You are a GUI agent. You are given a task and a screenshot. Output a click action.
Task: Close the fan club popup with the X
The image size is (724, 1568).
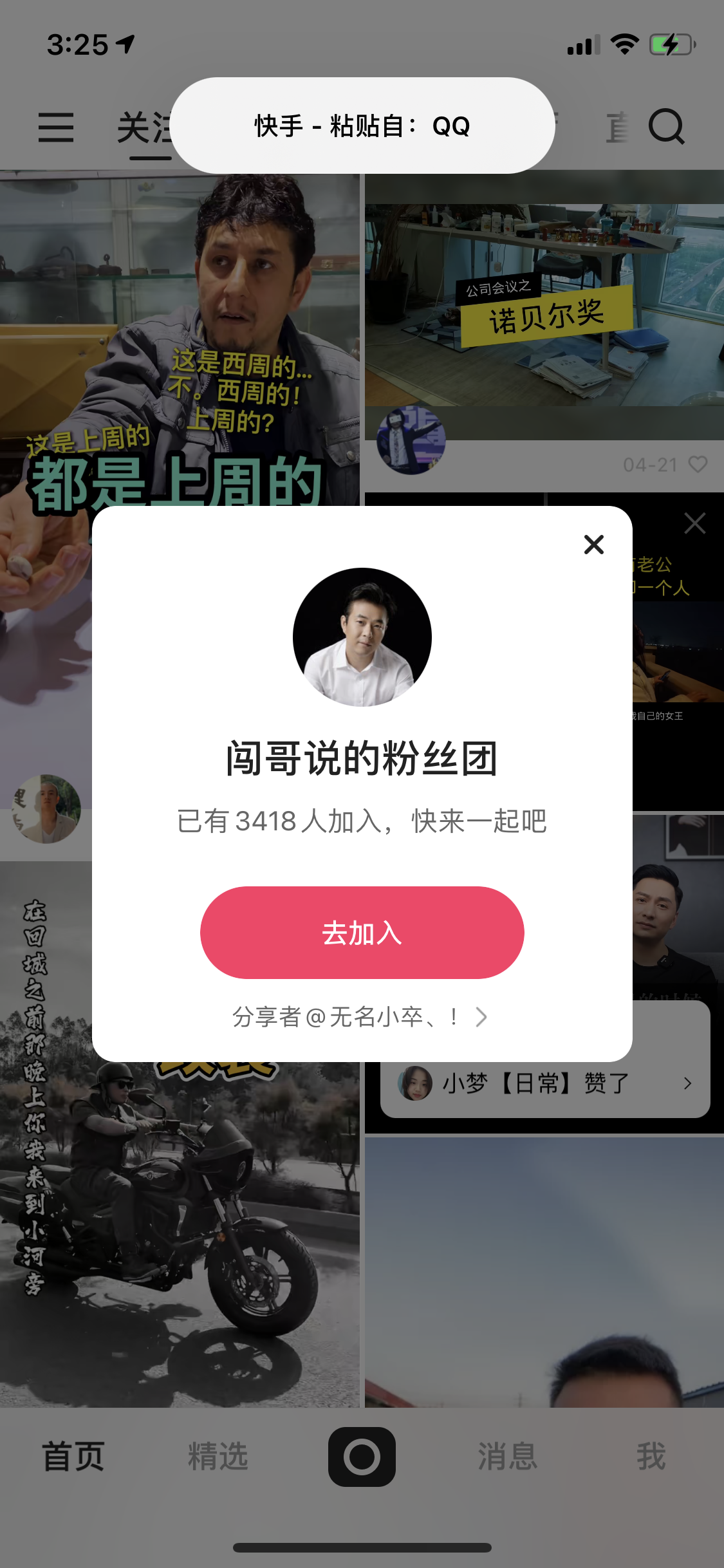pyautogui.click(x=593, y=545)
